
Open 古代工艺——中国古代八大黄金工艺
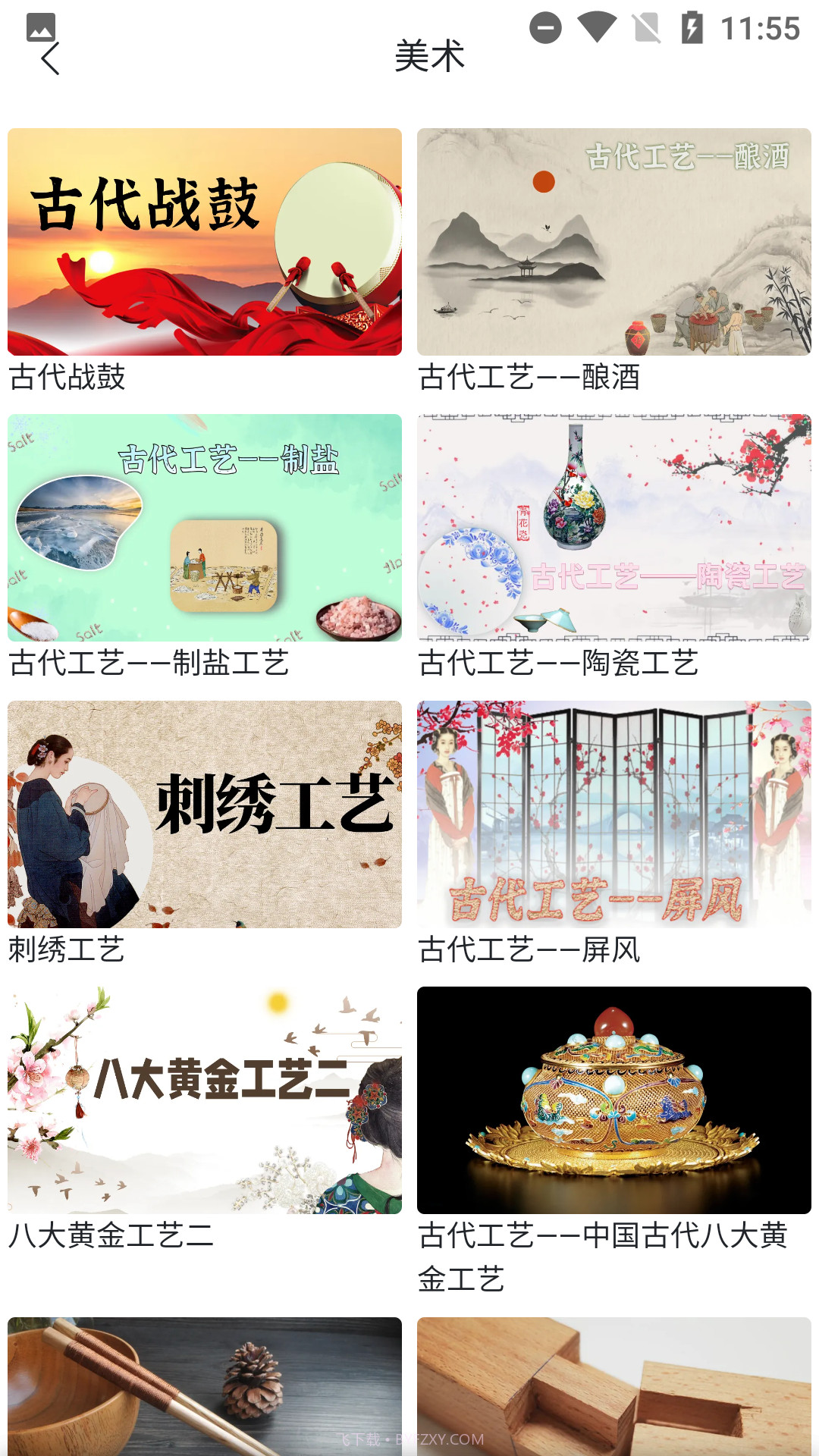click(614, 1098)
